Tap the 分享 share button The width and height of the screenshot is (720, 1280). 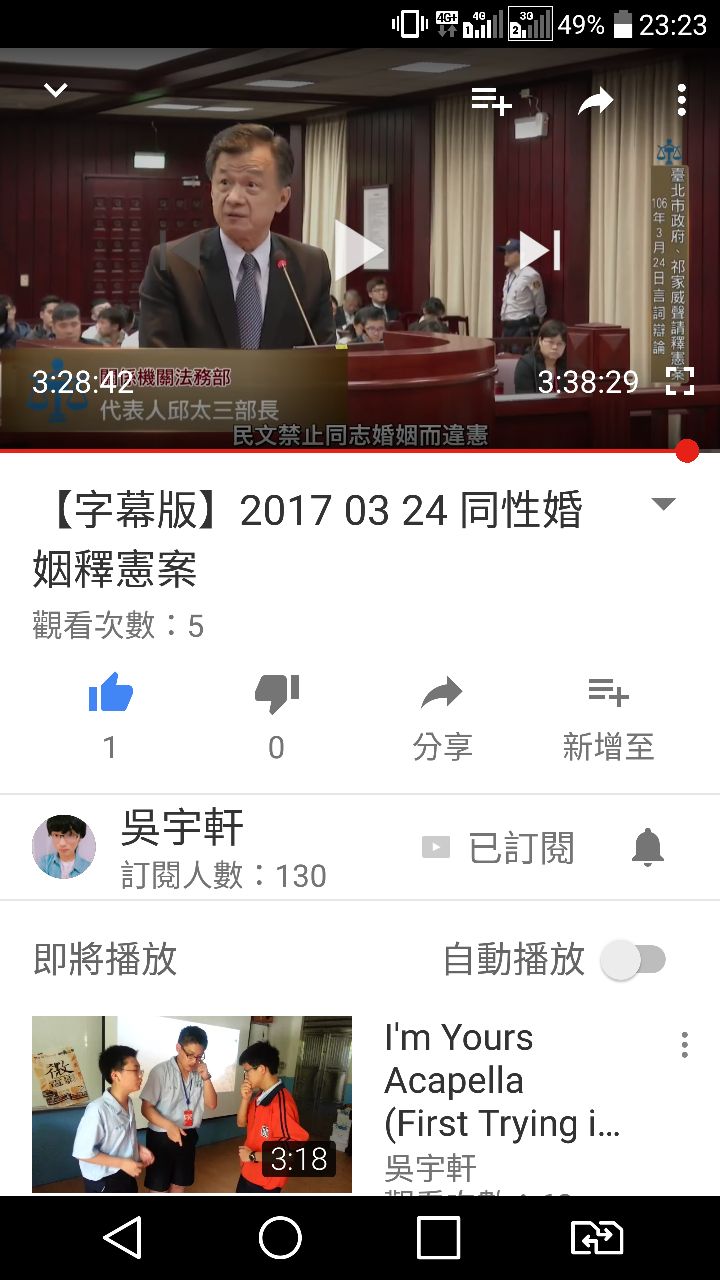[x=442, y=718]
